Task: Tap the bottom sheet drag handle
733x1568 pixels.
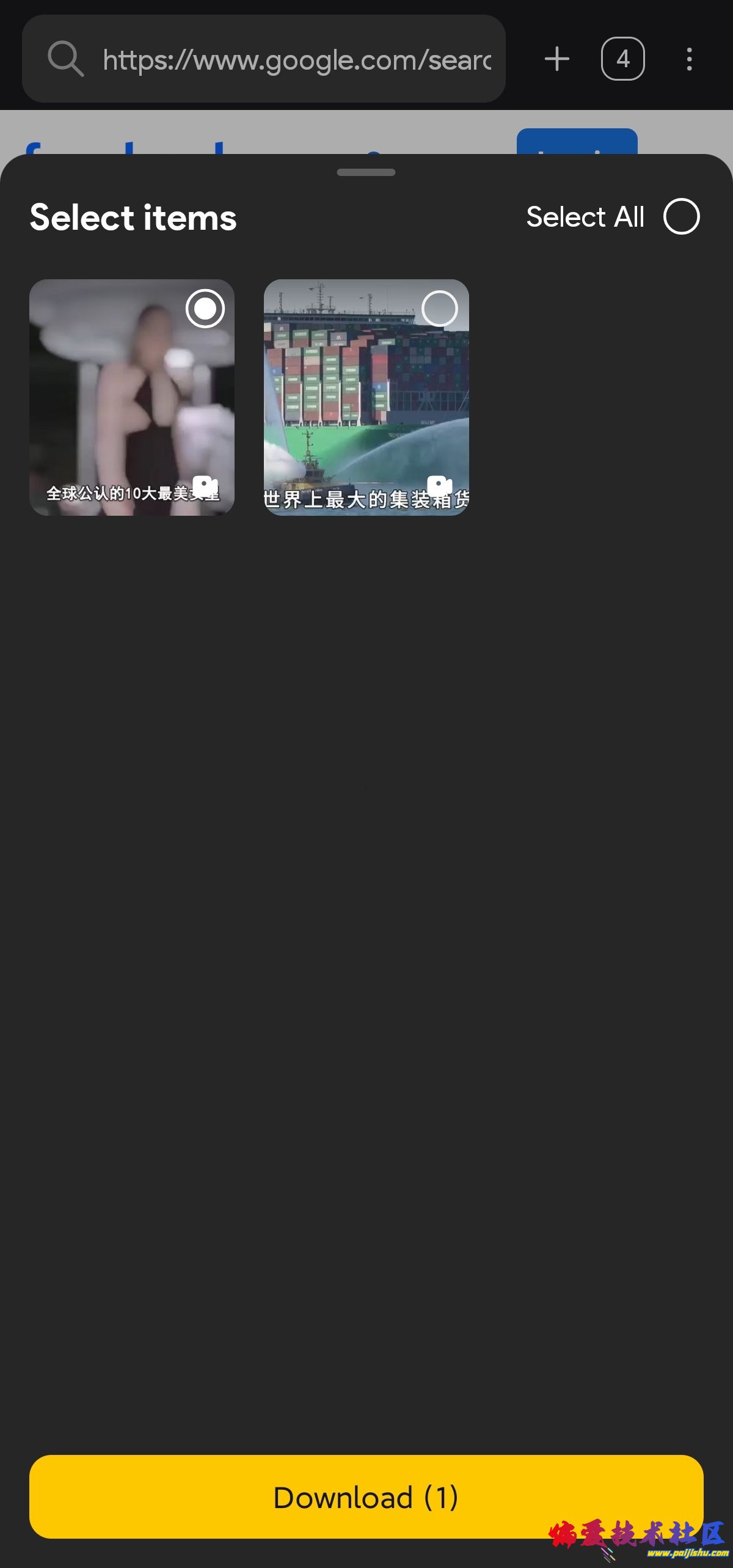Action: tap(366, 172)
